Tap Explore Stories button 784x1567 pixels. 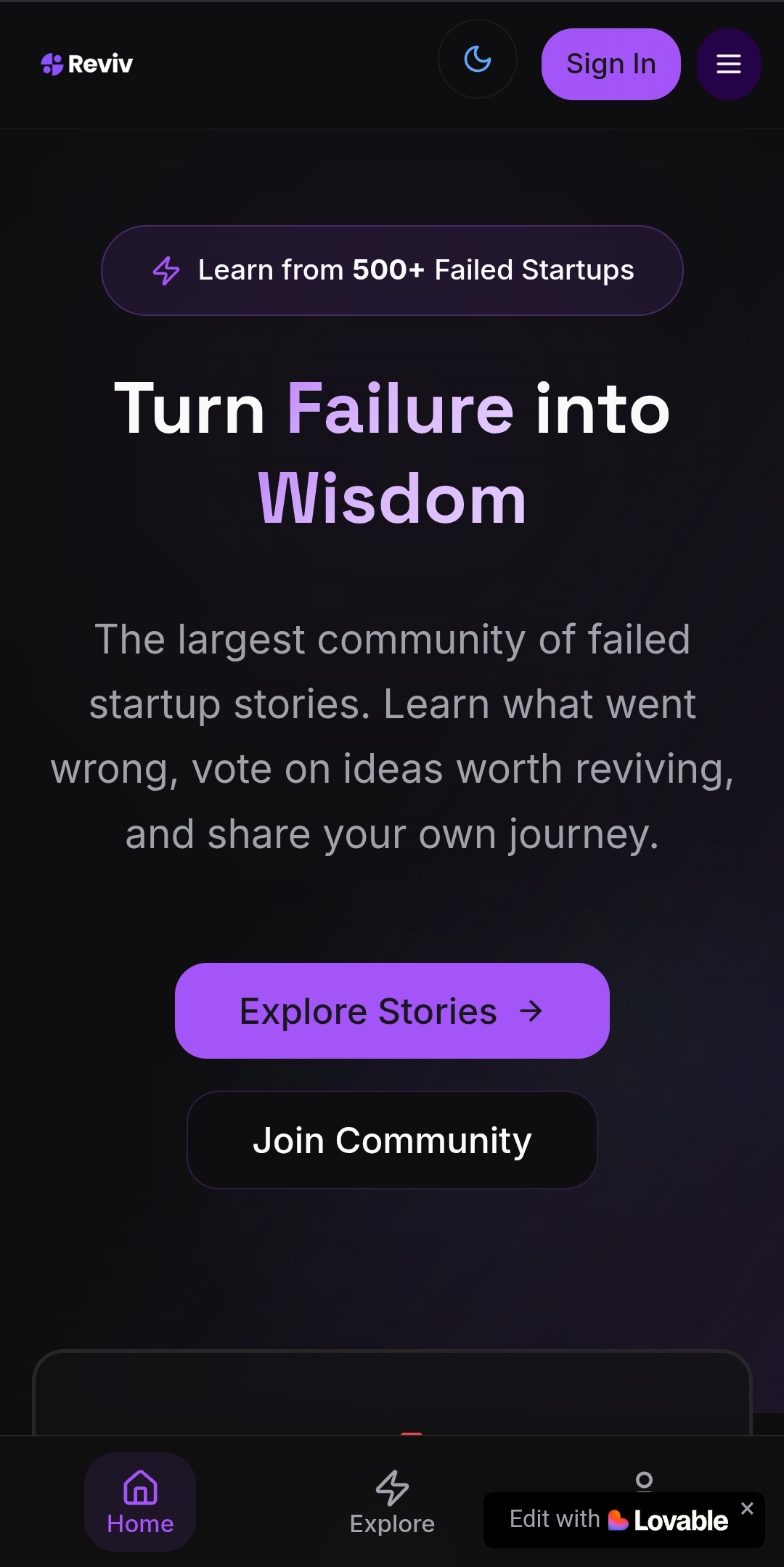[x=392, y=1010]
